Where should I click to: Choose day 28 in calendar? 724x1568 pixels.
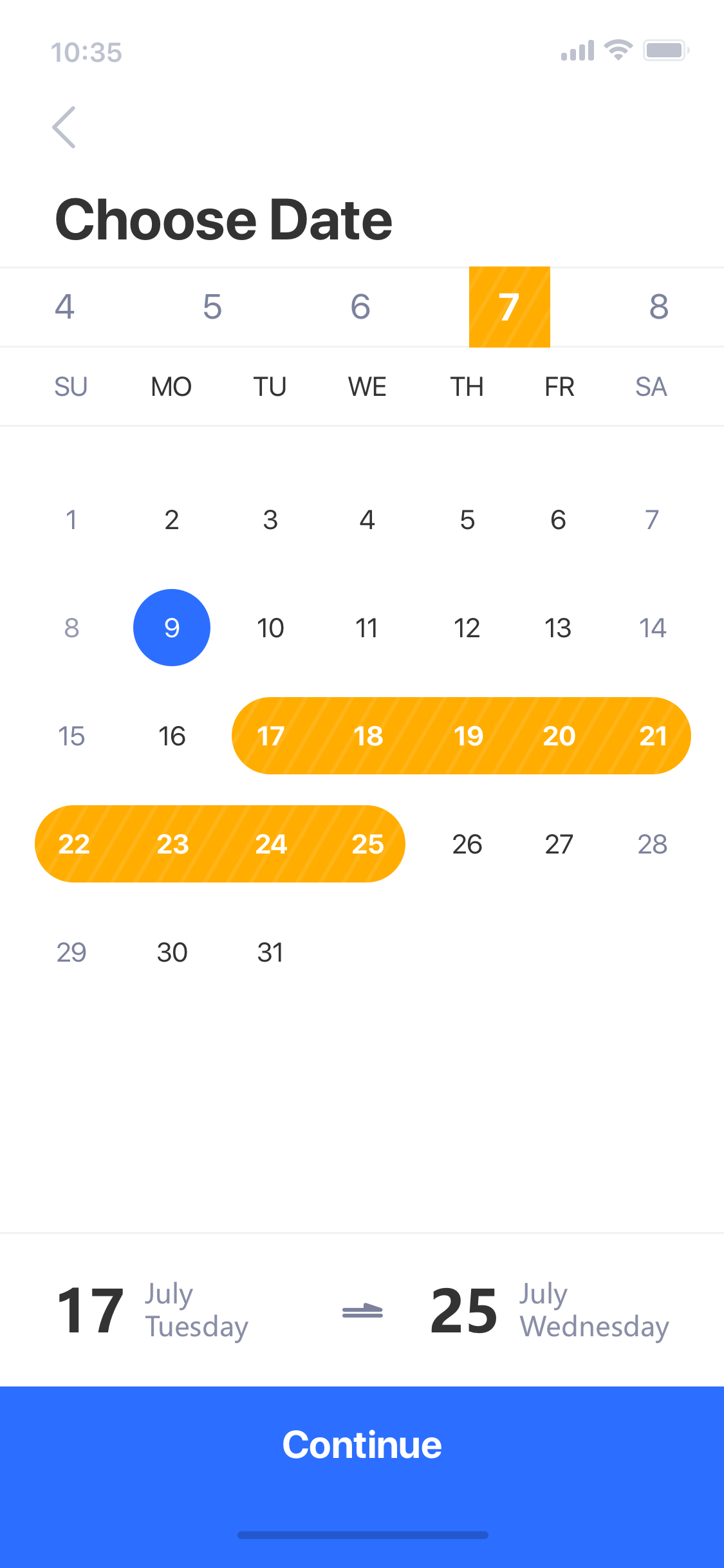(x=653, y=844)
